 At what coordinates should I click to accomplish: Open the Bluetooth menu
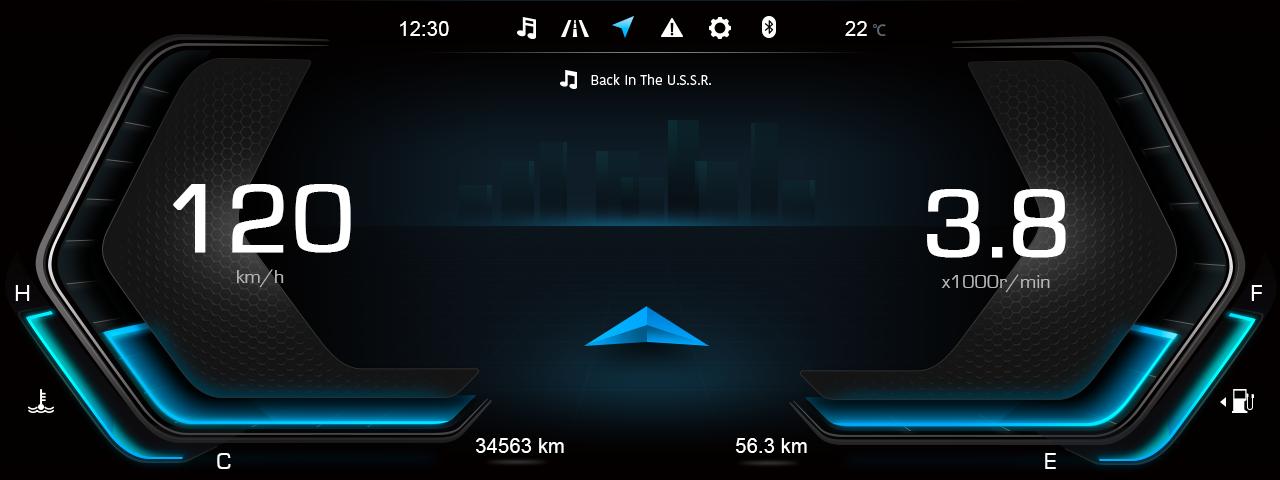[x=768, y=28]
